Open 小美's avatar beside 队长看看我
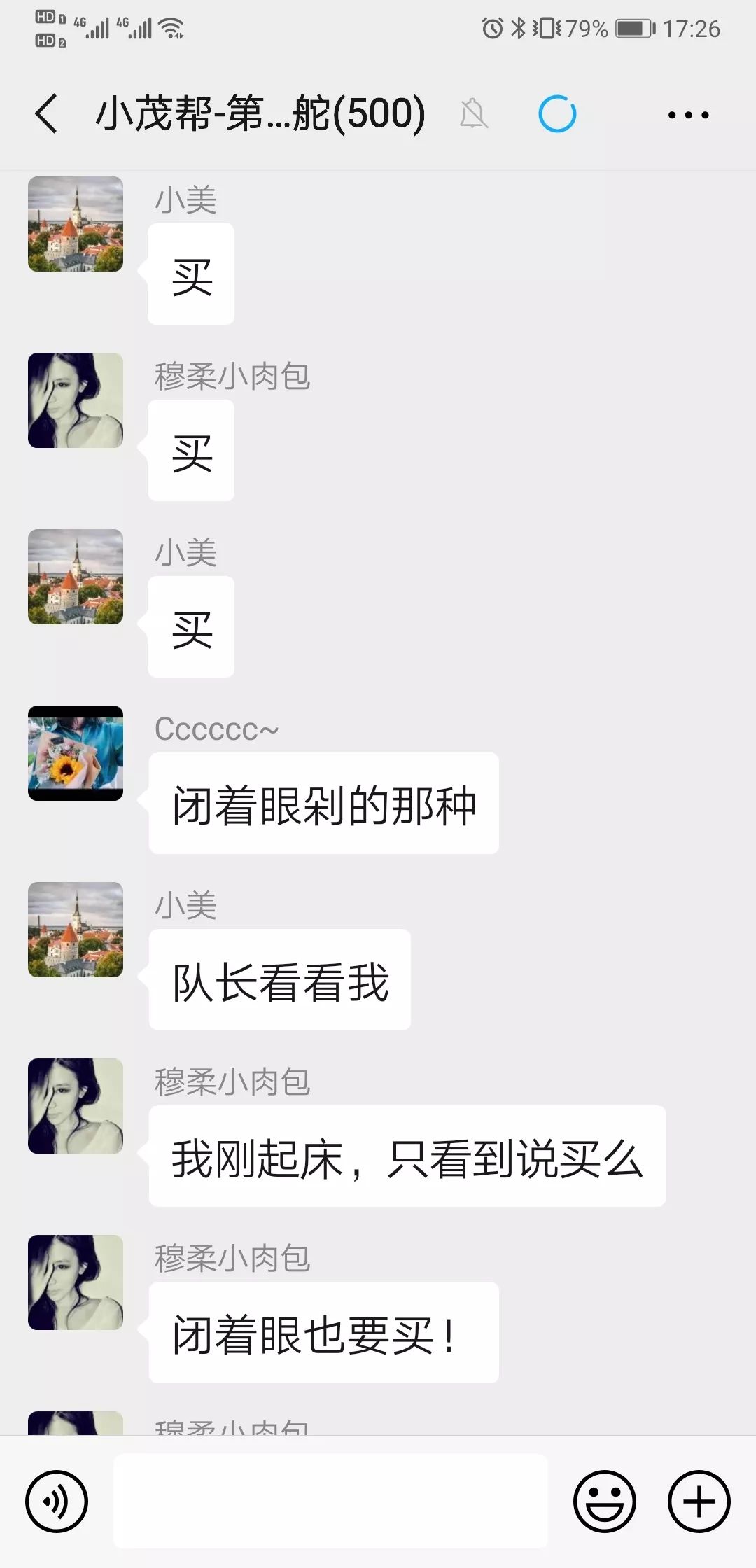 click(x=76, y=930)
